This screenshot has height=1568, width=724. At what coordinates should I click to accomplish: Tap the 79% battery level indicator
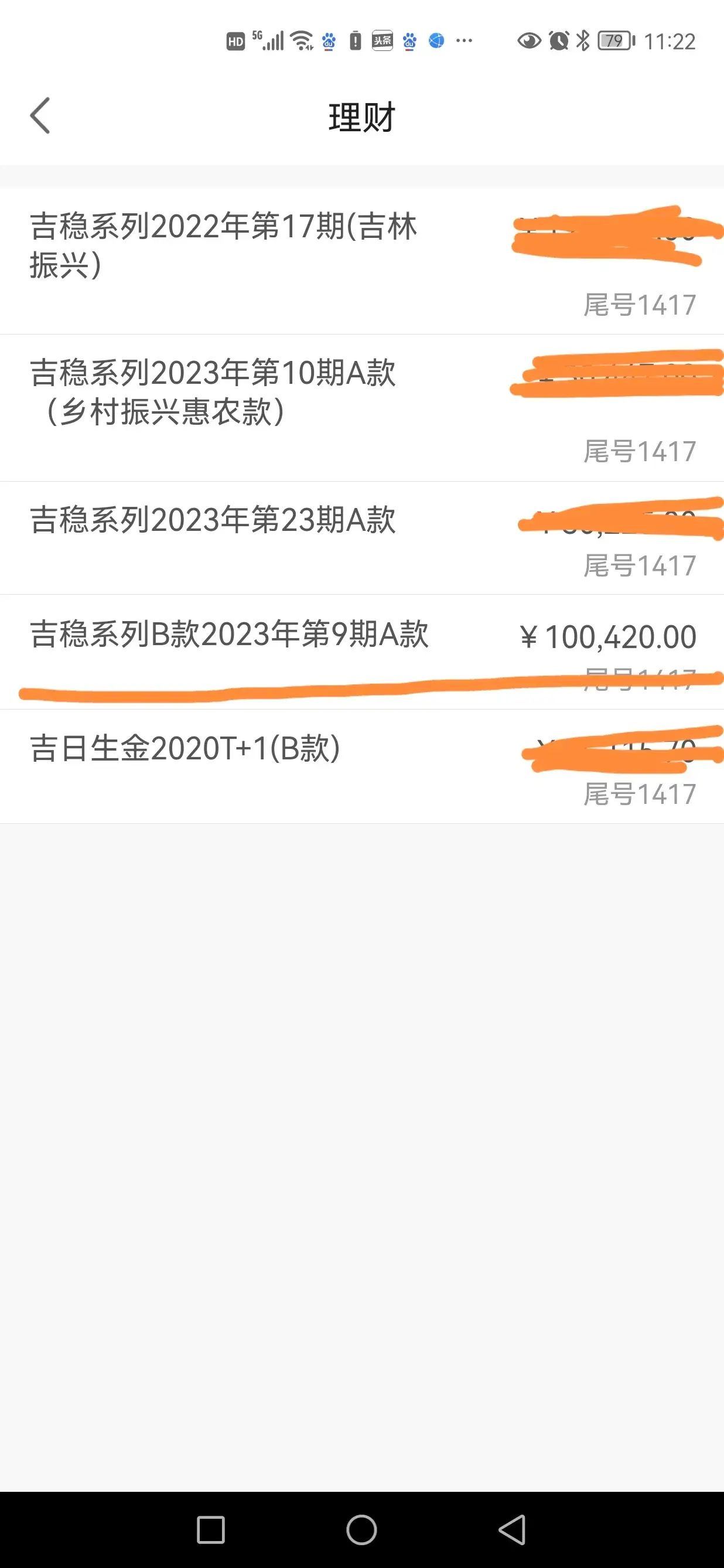[x=613, y=41]
